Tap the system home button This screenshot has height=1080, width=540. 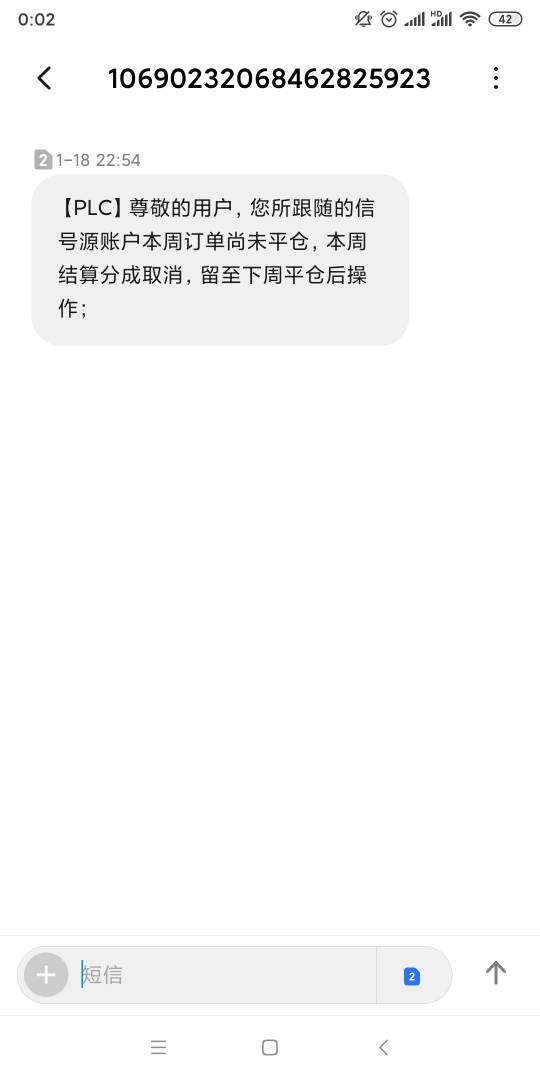pos(270,1048)
